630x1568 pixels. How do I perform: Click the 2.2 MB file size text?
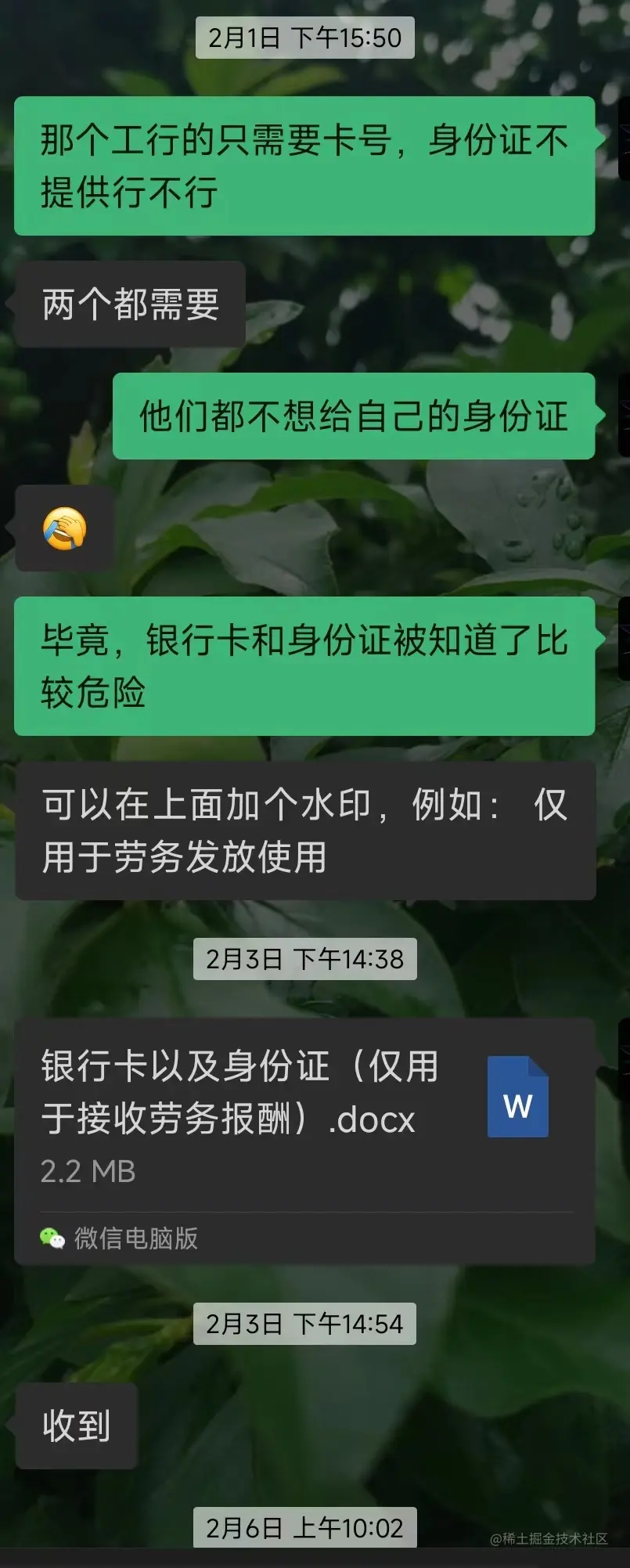[x=88, y=1171]
